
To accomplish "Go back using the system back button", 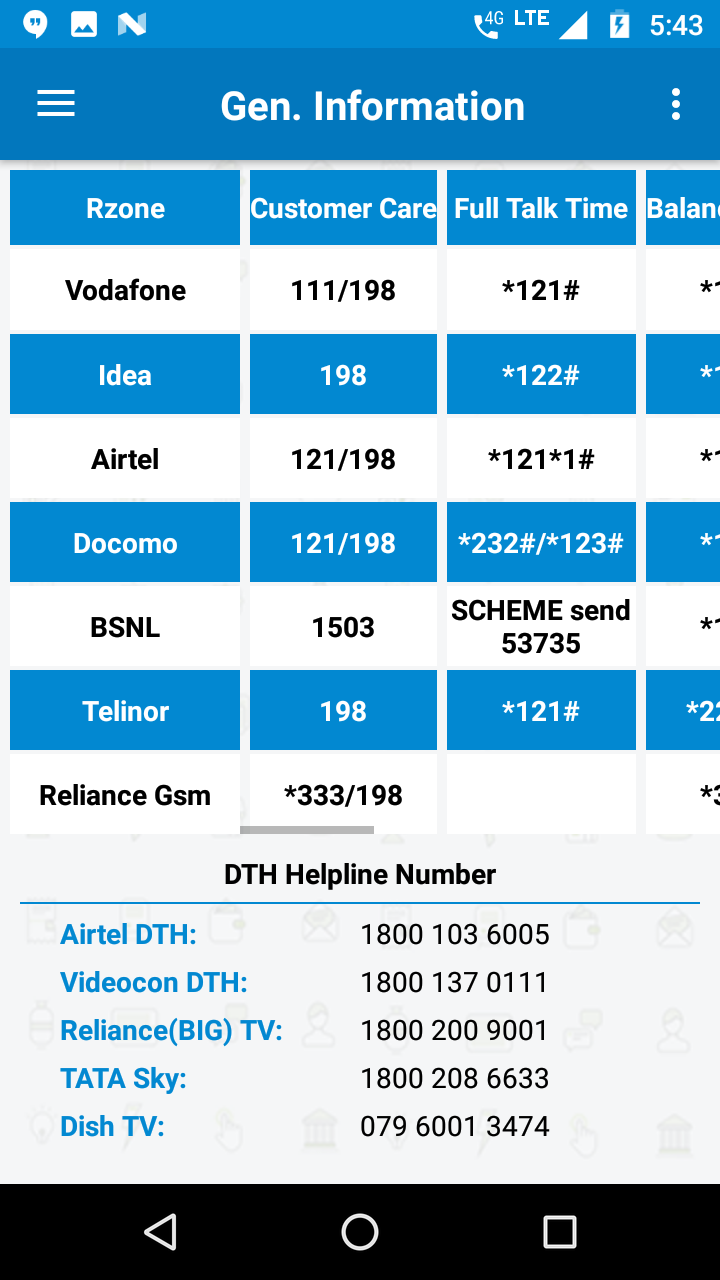I will pos(160,1232).
